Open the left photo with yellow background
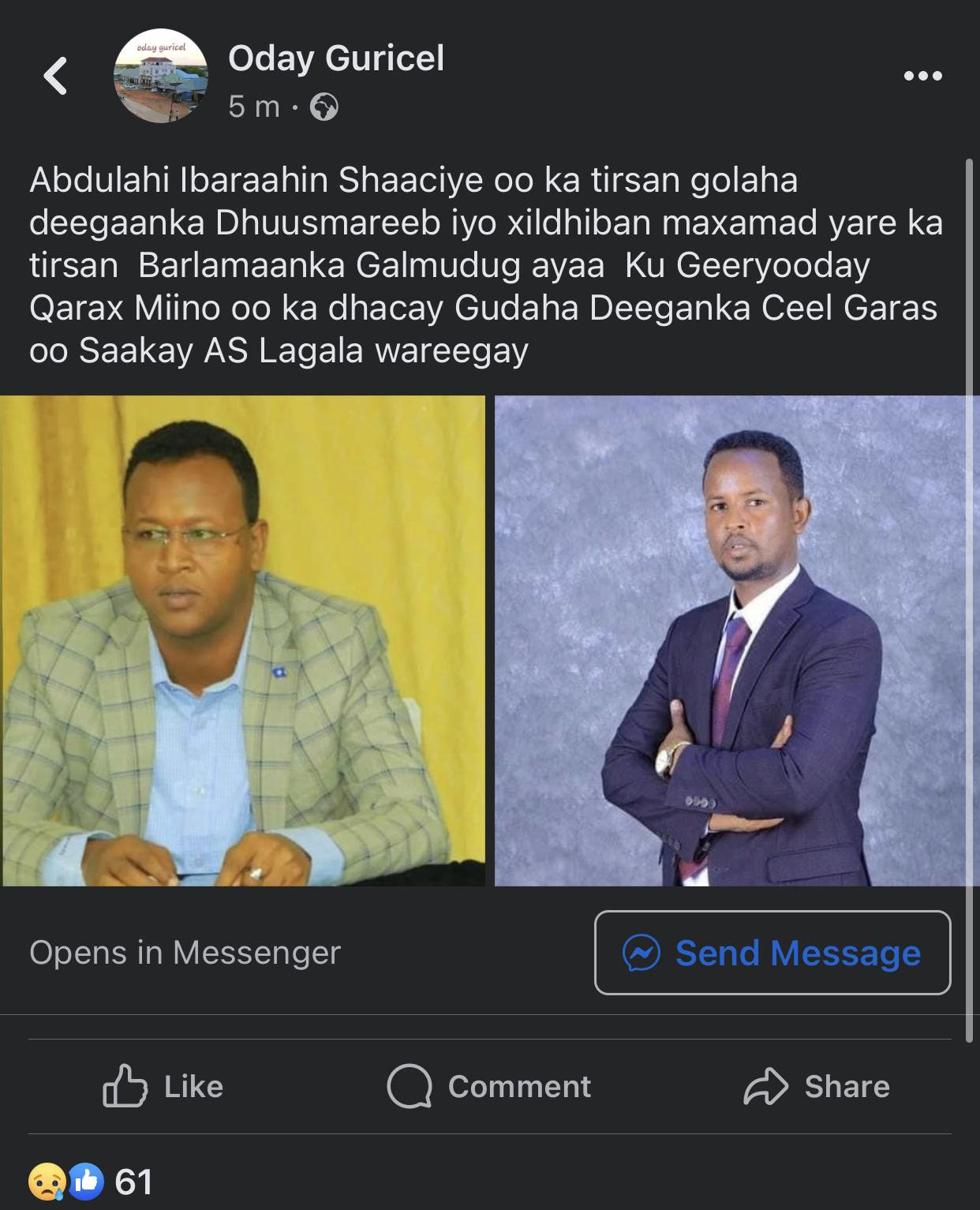This screenshot has width=980, height=1210. 242,640
